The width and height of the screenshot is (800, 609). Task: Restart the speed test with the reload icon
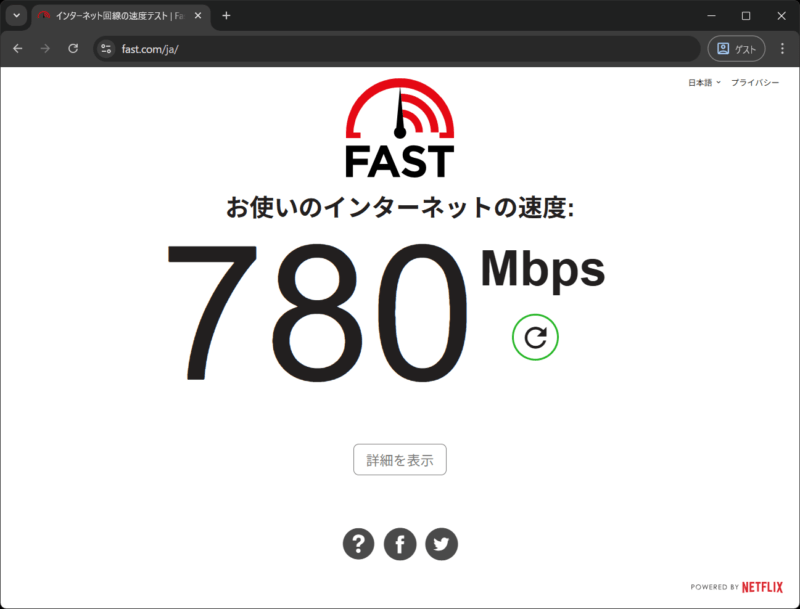point(535,337)
